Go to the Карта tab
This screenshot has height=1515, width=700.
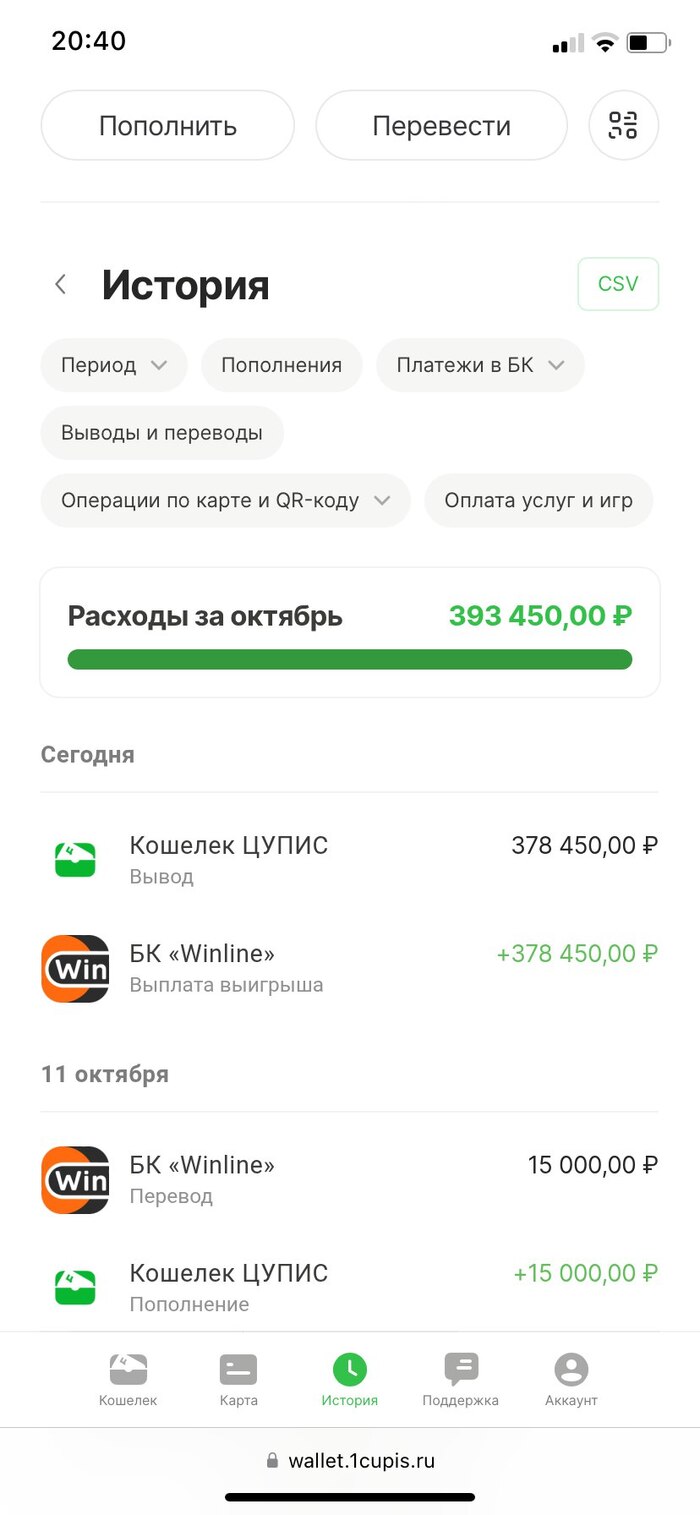(238, 1380)
